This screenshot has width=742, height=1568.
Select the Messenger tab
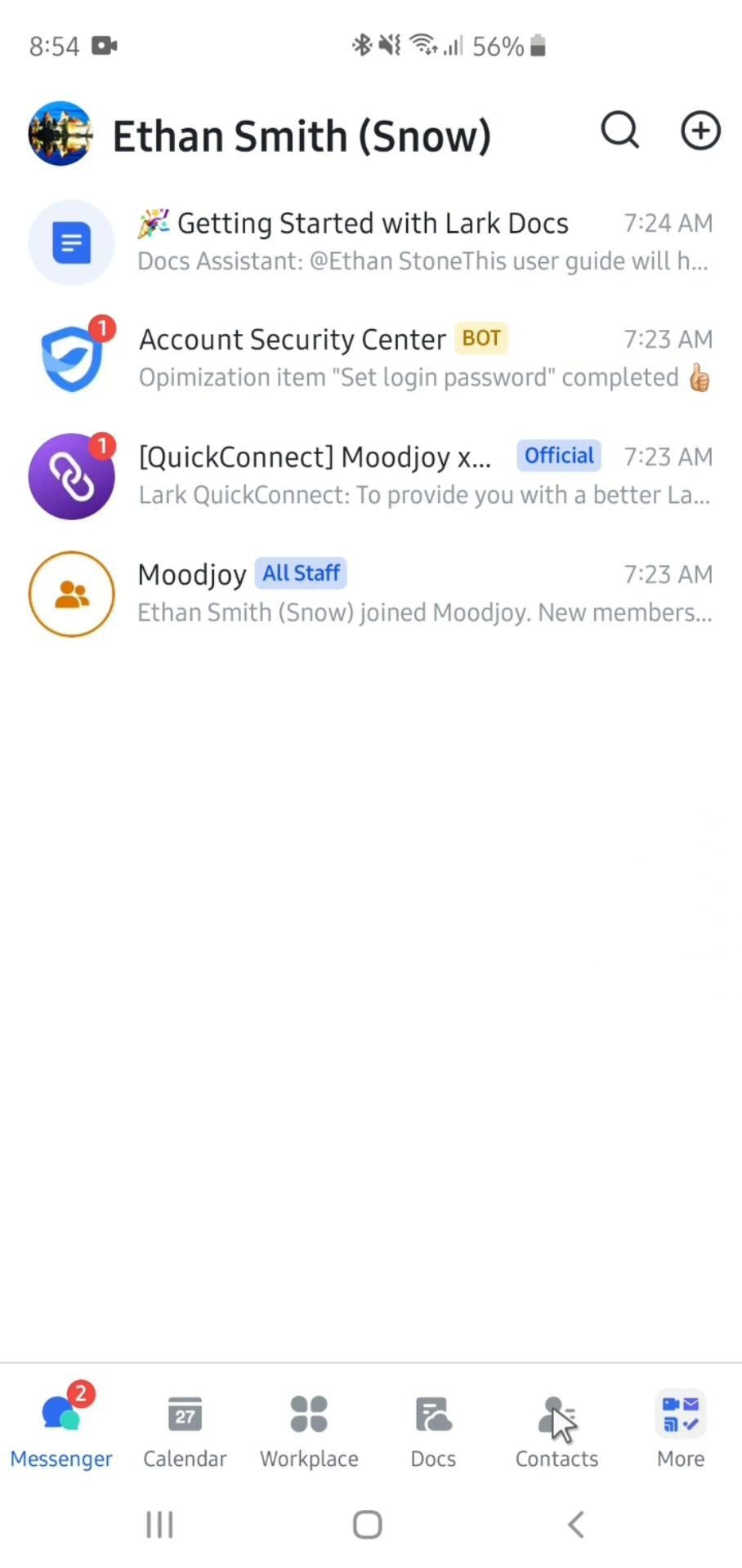click(61, 1431)
